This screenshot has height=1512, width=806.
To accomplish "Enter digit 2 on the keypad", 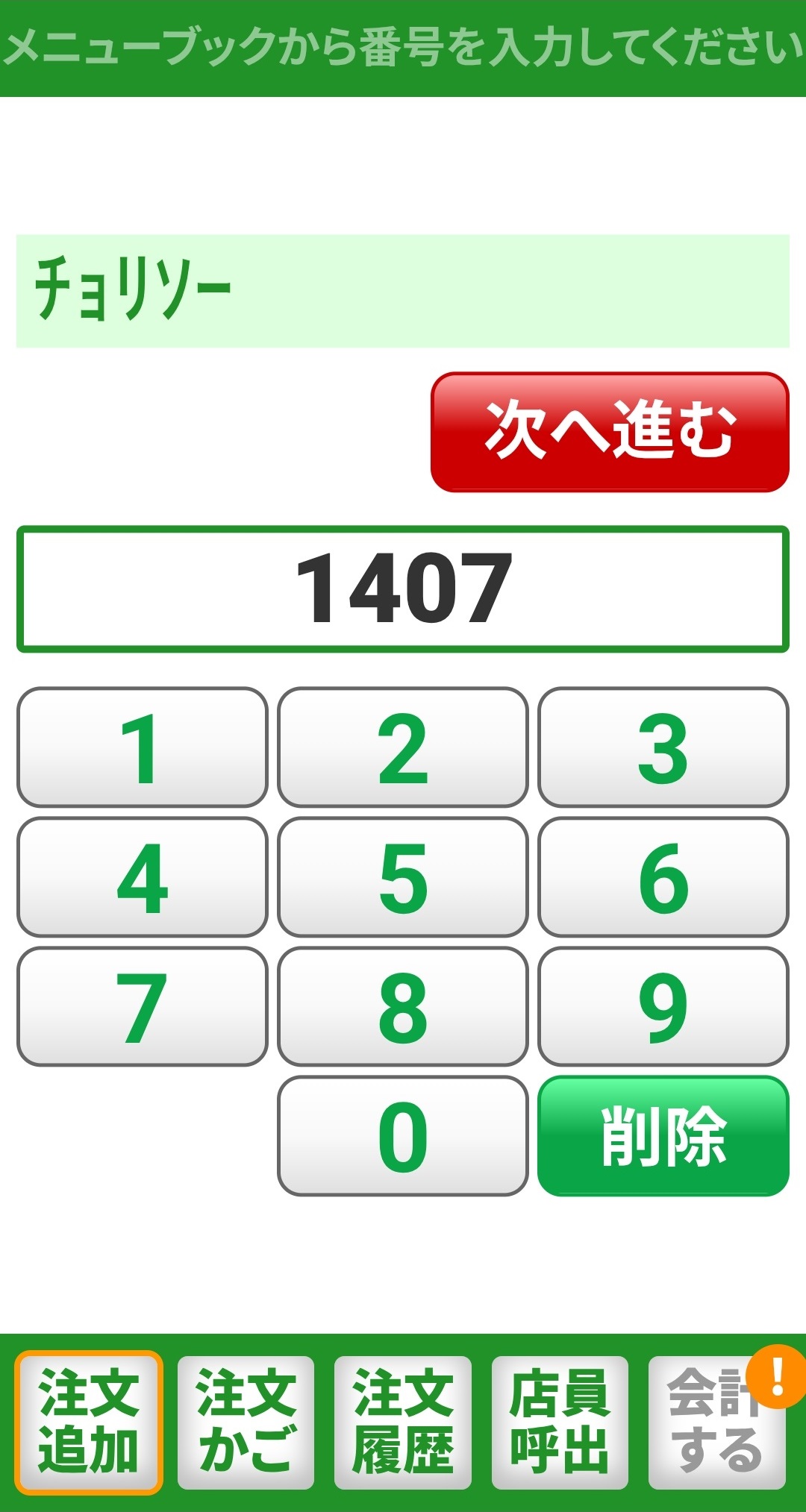I will tap(402, 747).
